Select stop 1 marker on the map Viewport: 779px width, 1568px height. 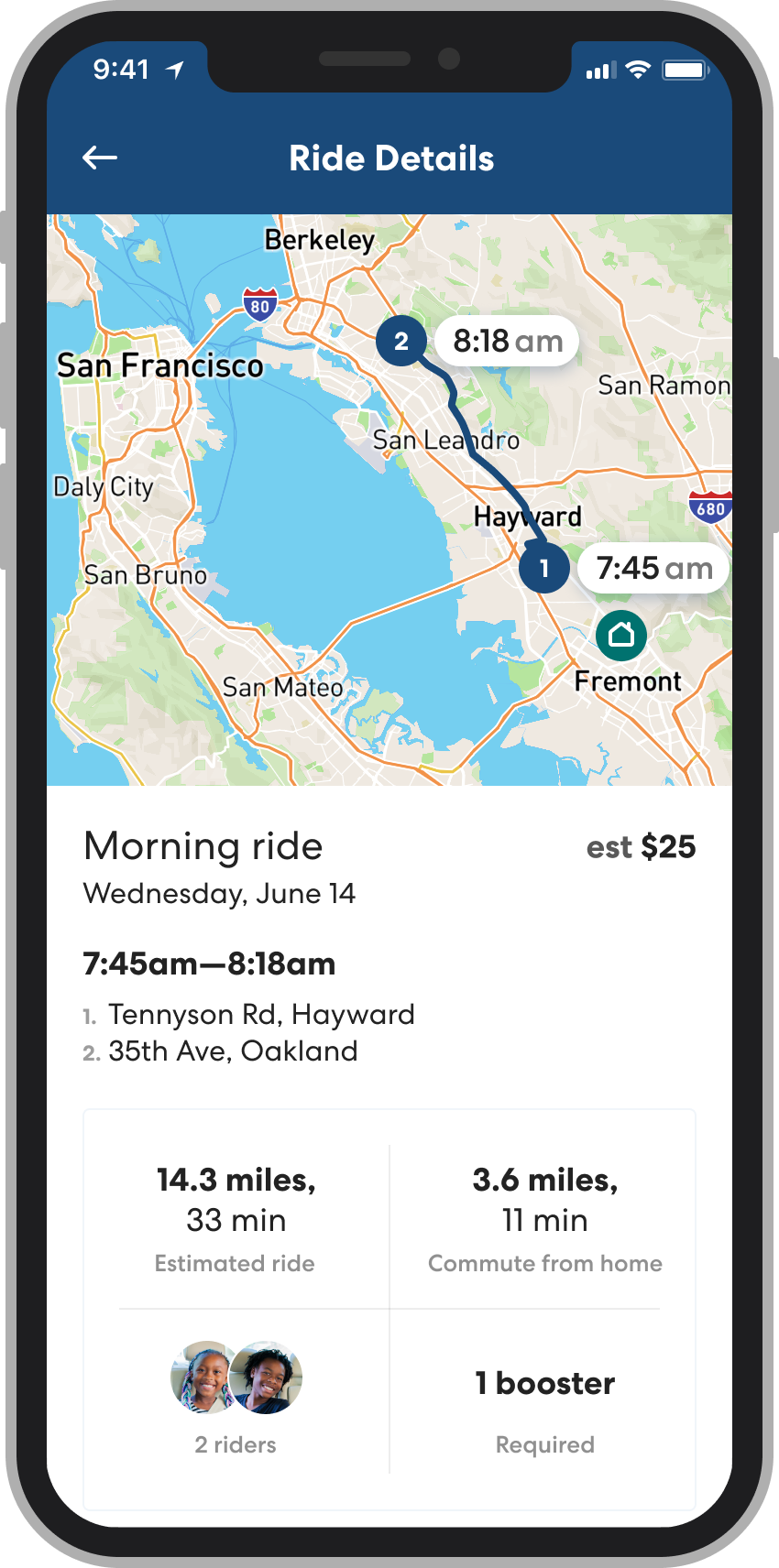click(543, 569)
